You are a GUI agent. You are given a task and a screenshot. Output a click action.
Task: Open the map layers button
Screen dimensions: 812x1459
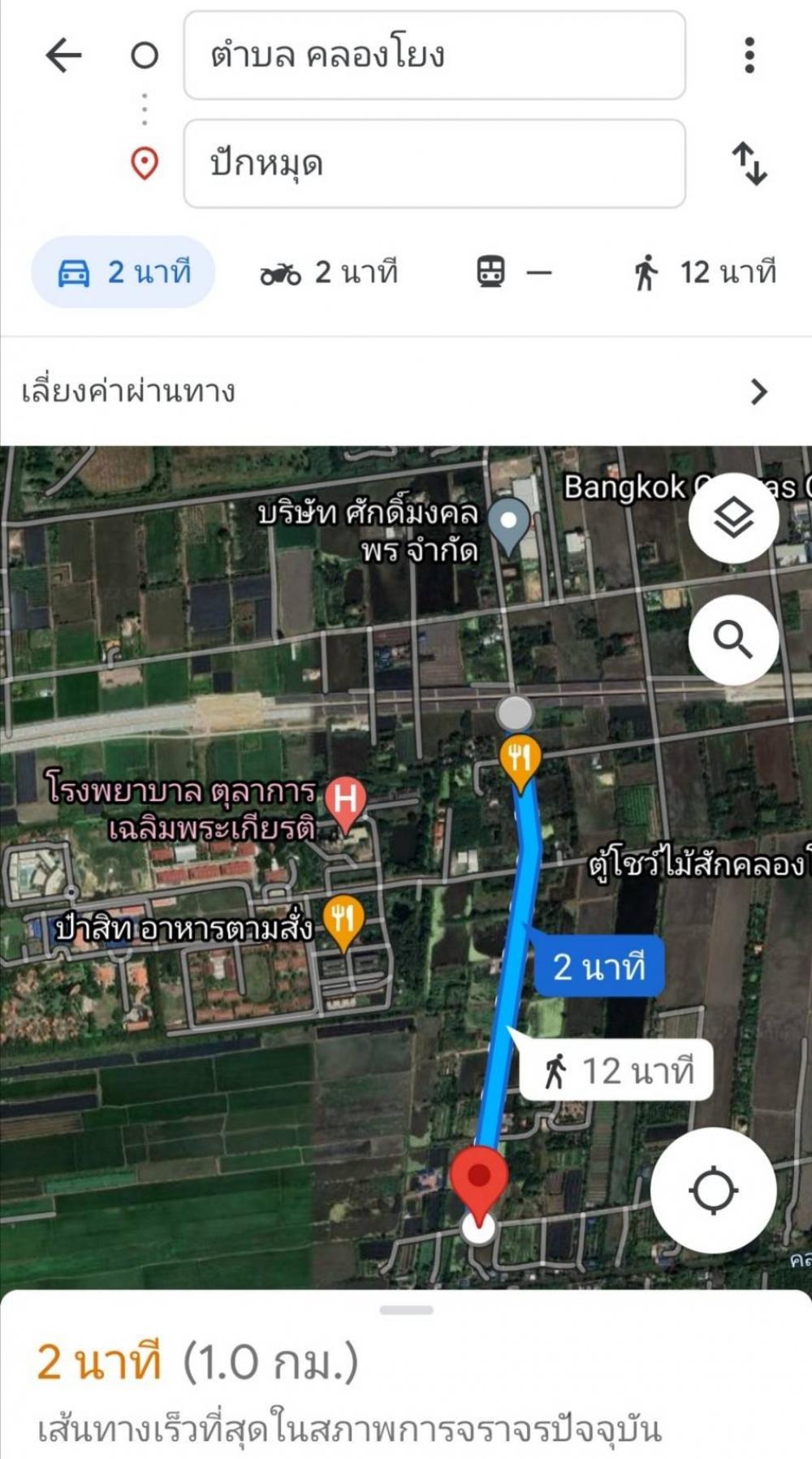pos(734,518)
